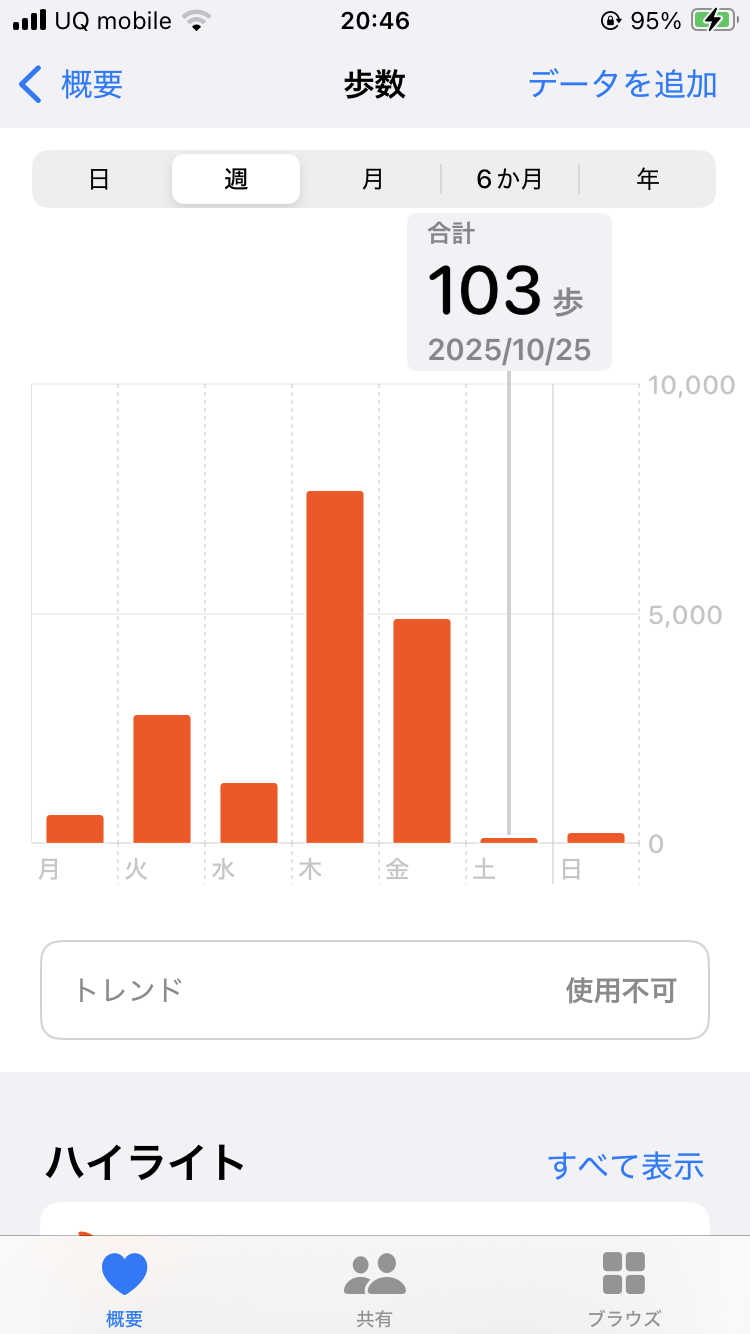This screenshot has width=750, height=1334.
Task: Switch to the 年 view
Action: (648, 180)
